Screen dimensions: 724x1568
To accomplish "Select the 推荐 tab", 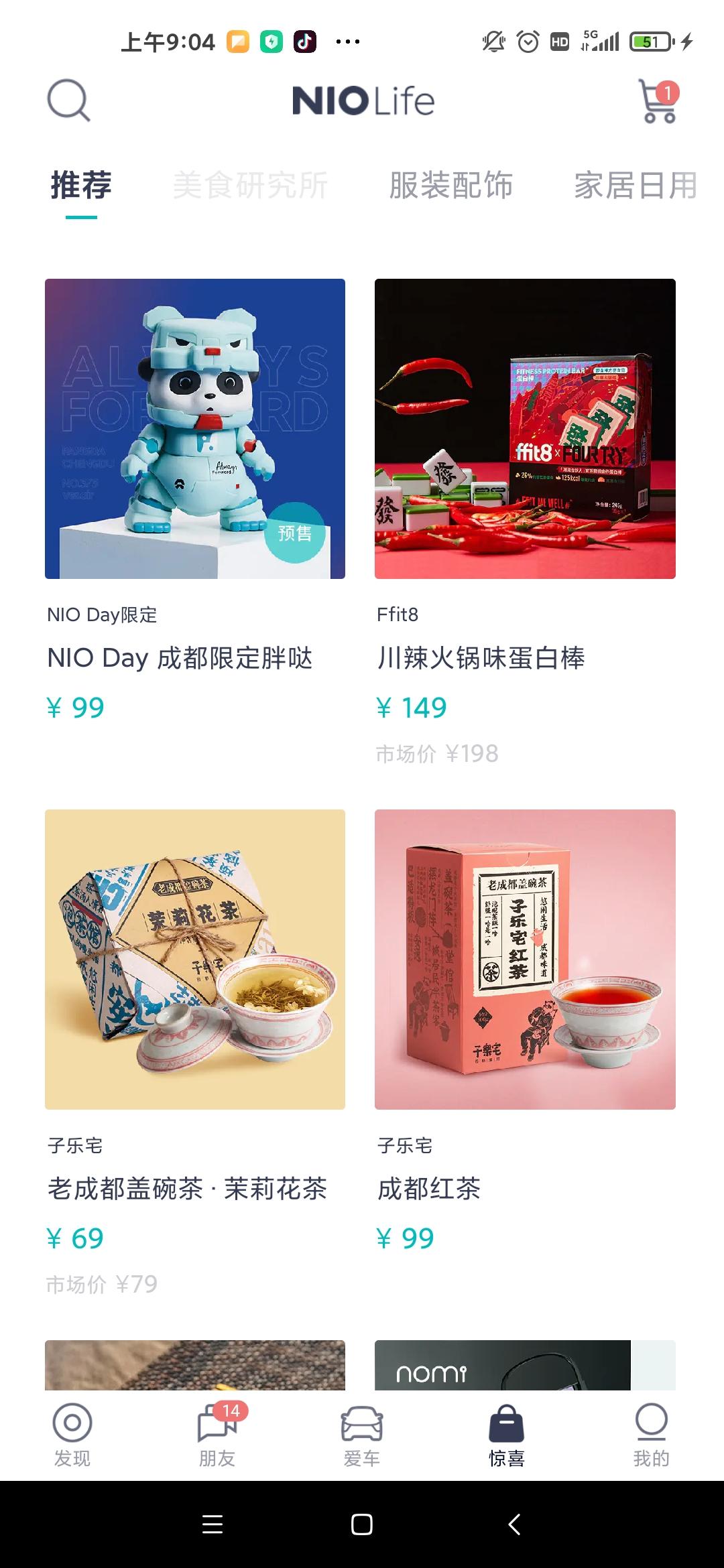I will click(x=81, y=186).
